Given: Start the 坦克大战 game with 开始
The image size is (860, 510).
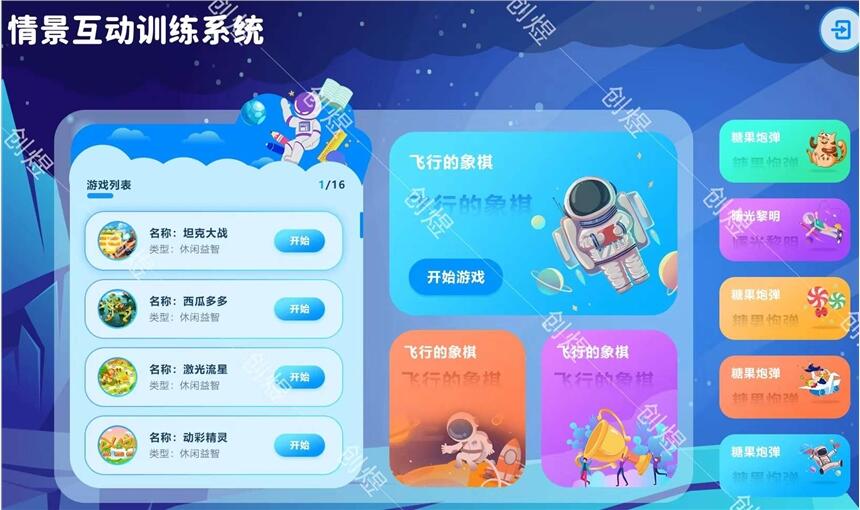Looking at the screenshot, I should (x=299, y=241).
